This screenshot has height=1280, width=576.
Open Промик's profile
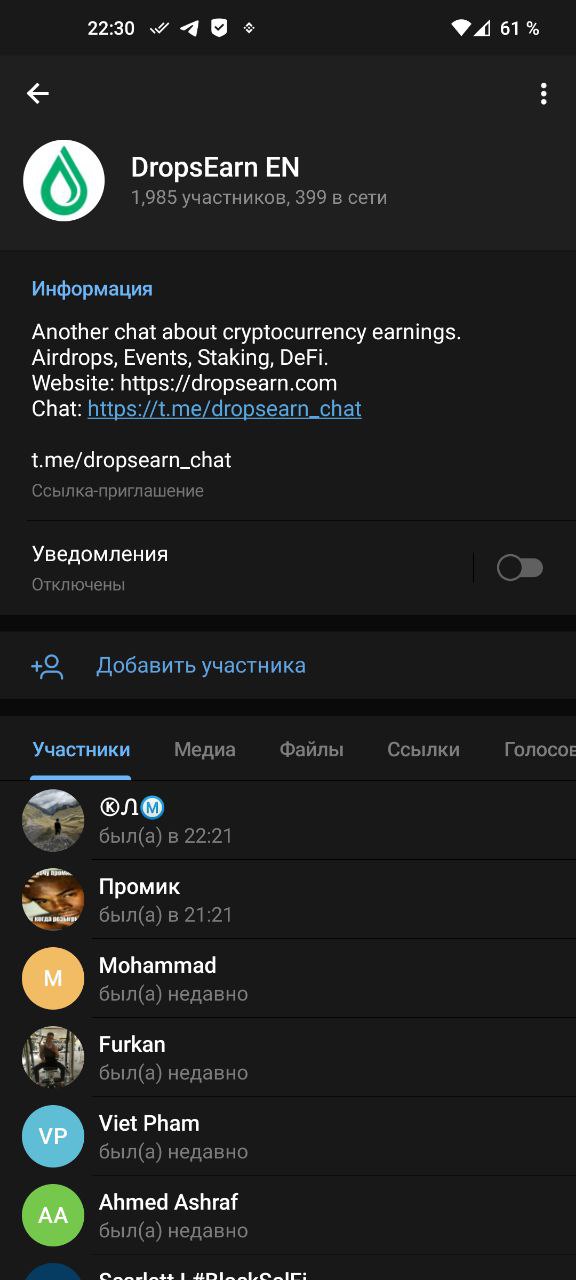click(x=288, y=900)
